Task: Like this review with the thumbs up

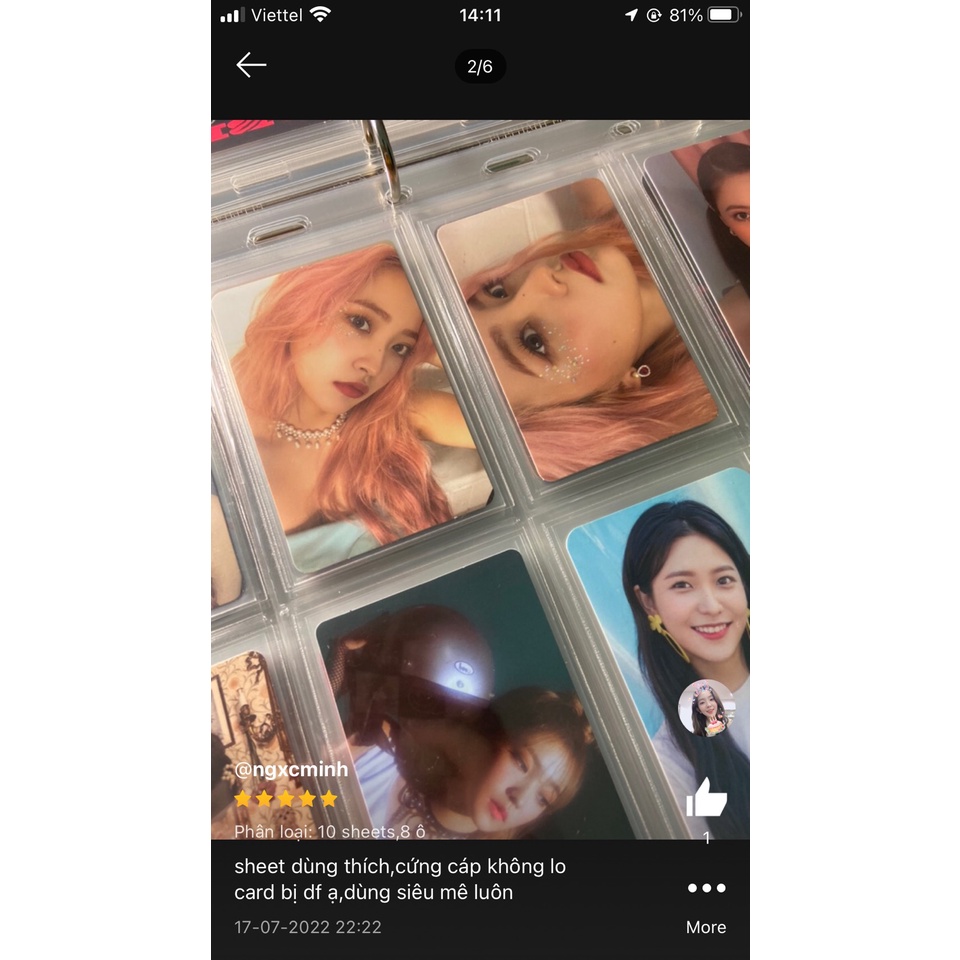Action: [706, 798]
